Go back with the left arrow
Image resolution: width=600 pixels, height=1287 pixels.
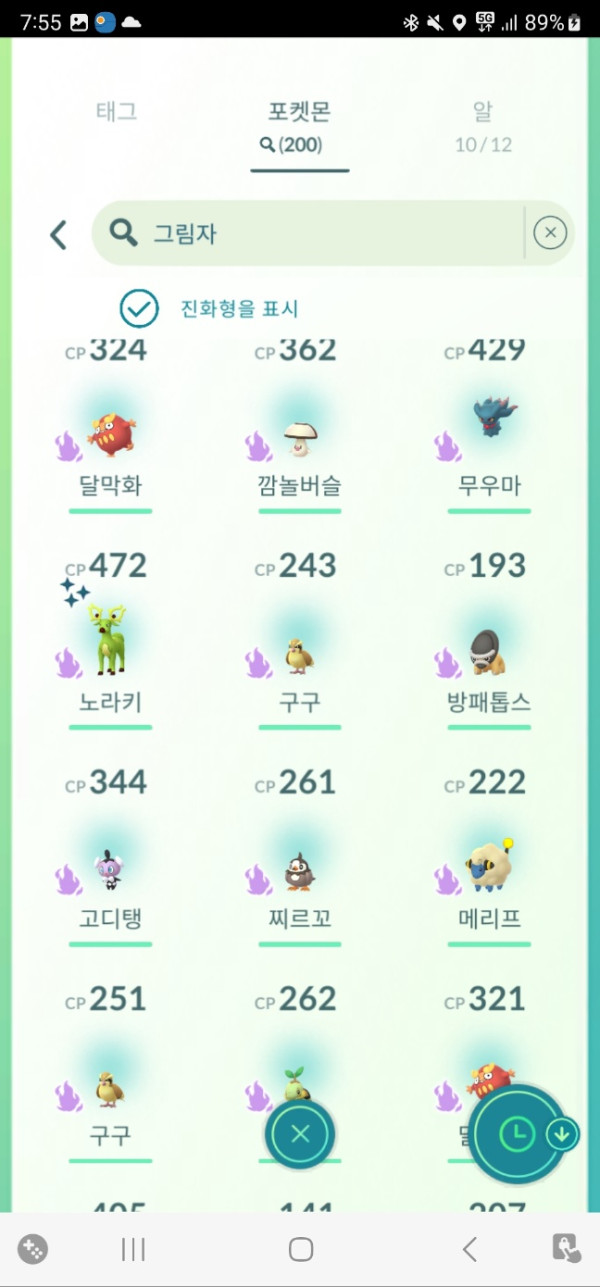[58, 235]
